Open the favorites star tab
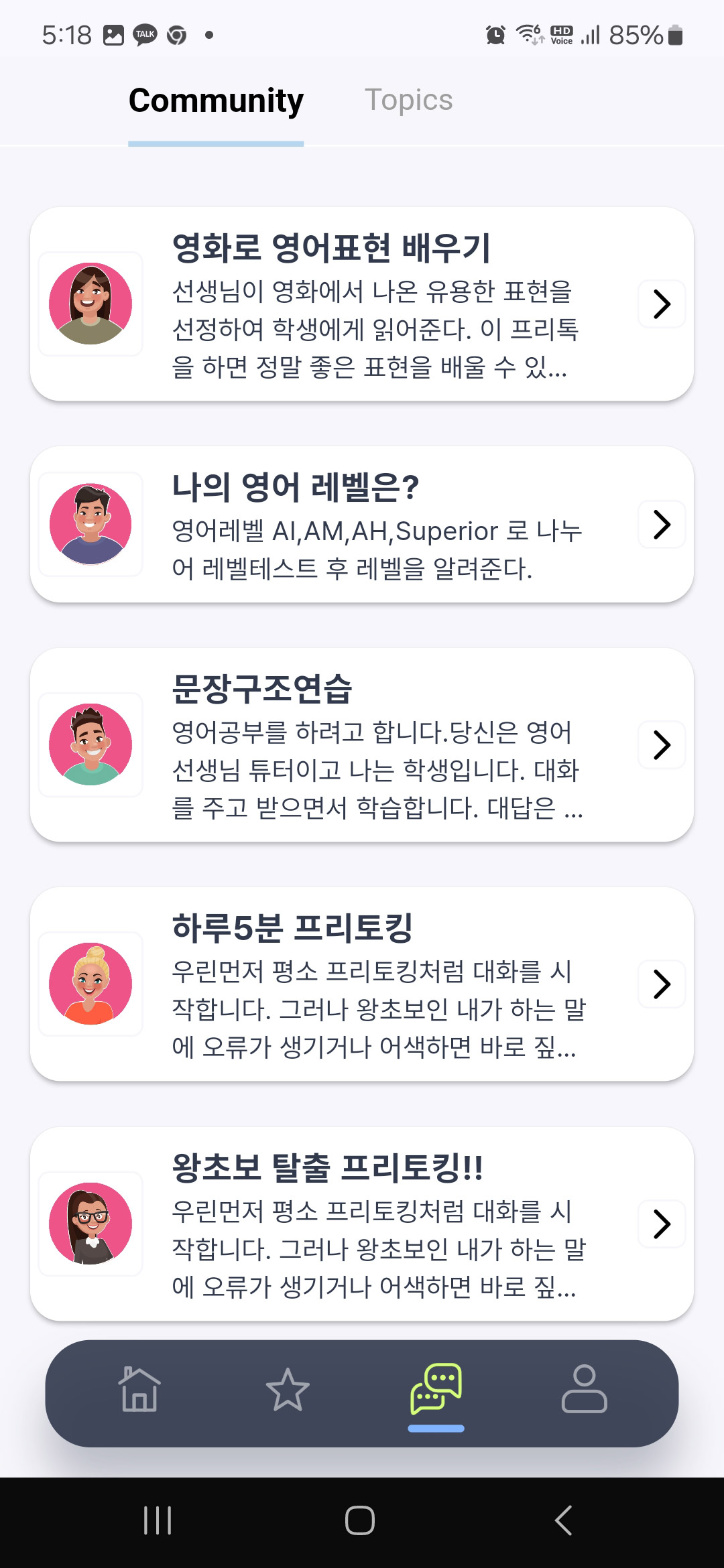This screenshot has height=1568, width=724. 288,1390
